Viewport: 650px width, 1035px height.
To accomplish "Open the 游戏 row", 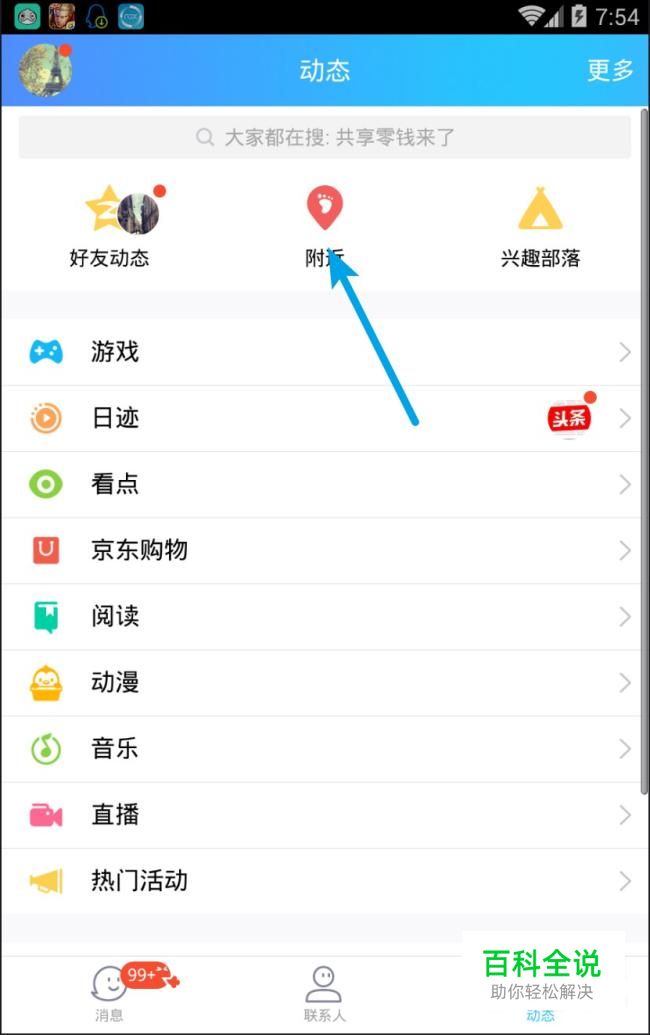I will coord(325,352).
